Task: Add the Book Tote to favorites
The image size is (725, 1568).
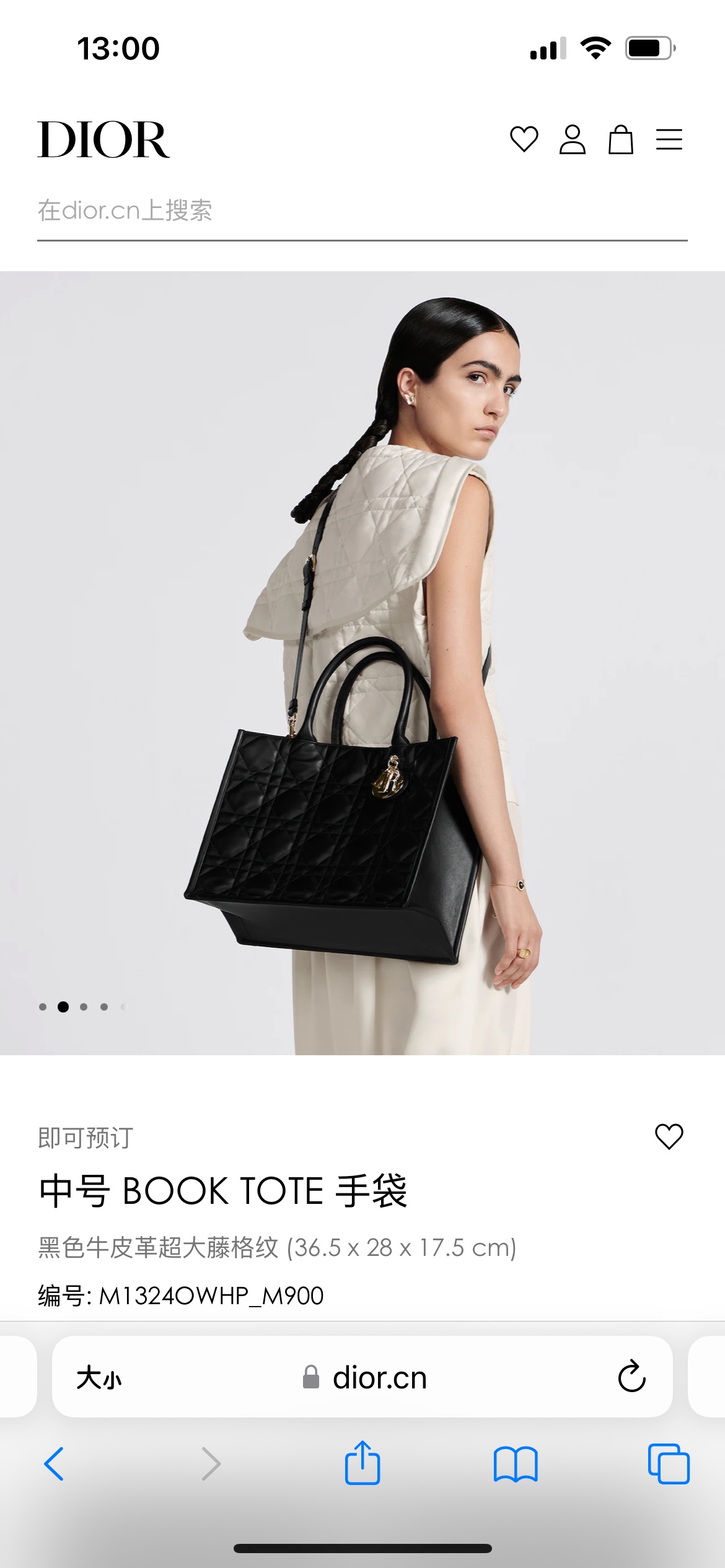Action: pos(669,1136)
